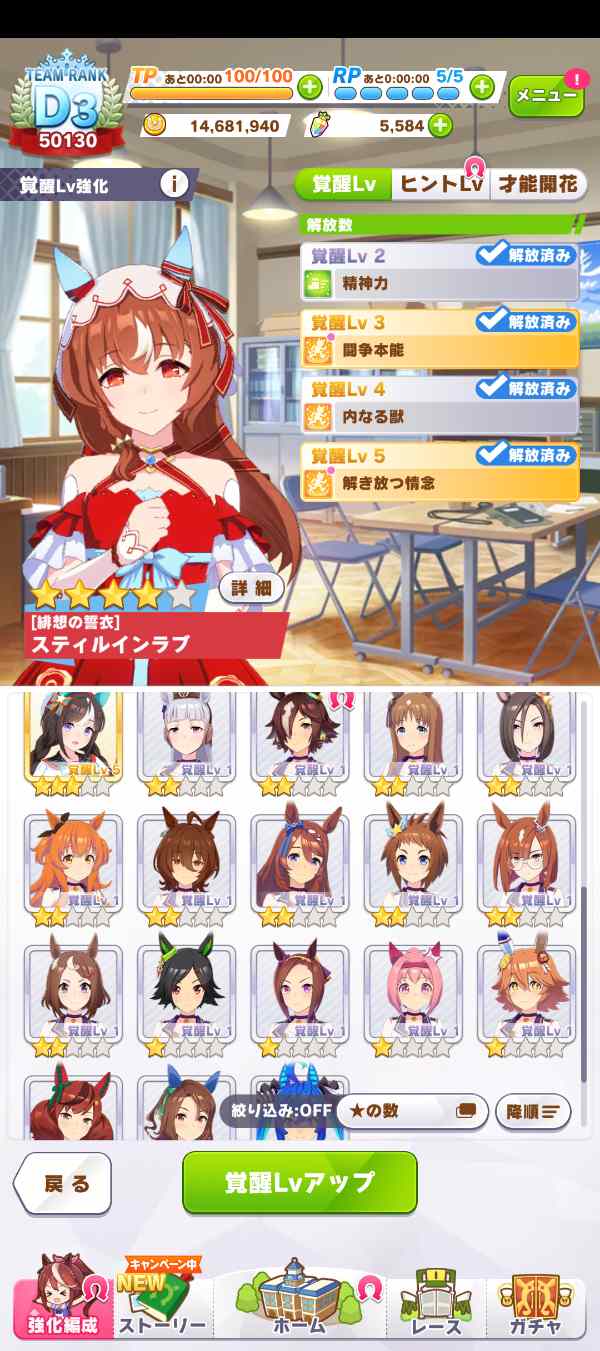This screenshot has width=600, height=1351.
Task: Toggle the 降順 sort order
Action: 533,1111
